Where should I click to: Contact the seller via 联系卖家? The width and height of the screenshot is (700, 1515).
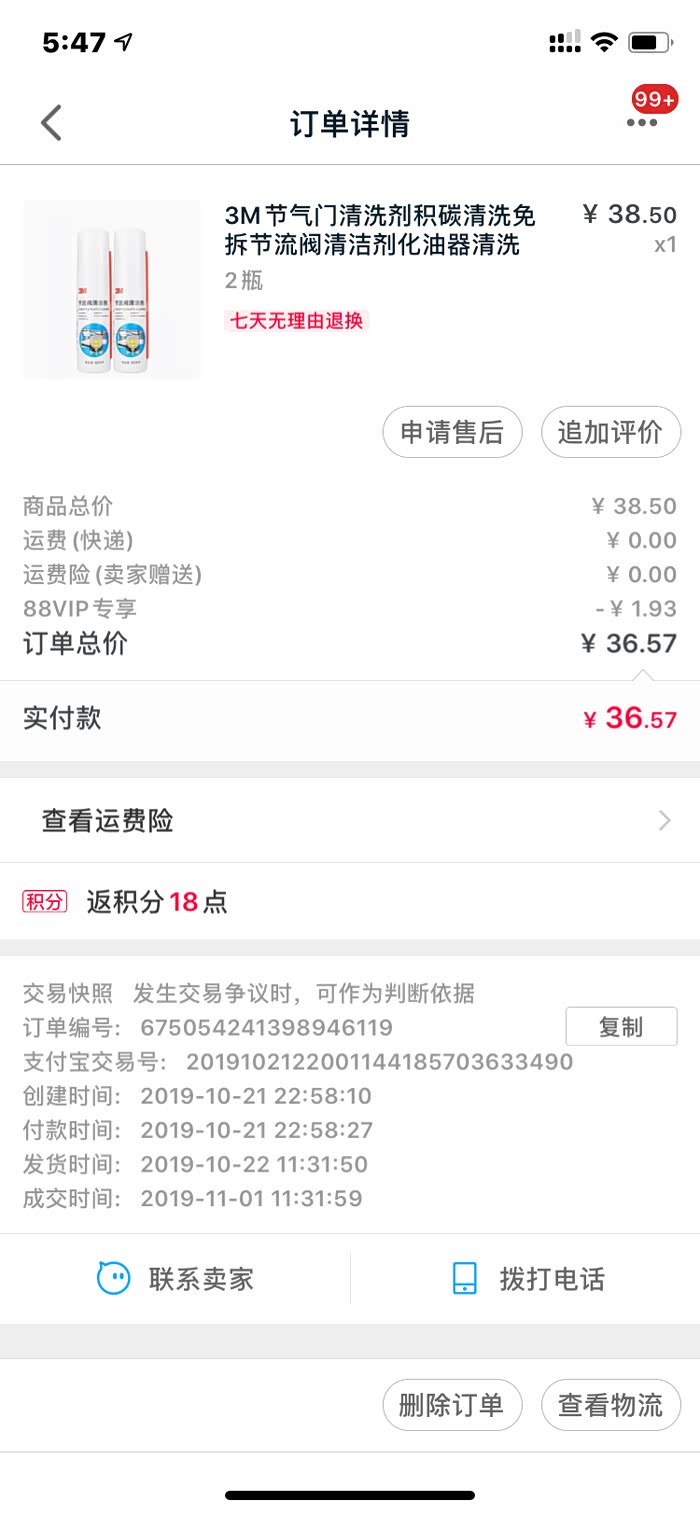pos(176,1279)
